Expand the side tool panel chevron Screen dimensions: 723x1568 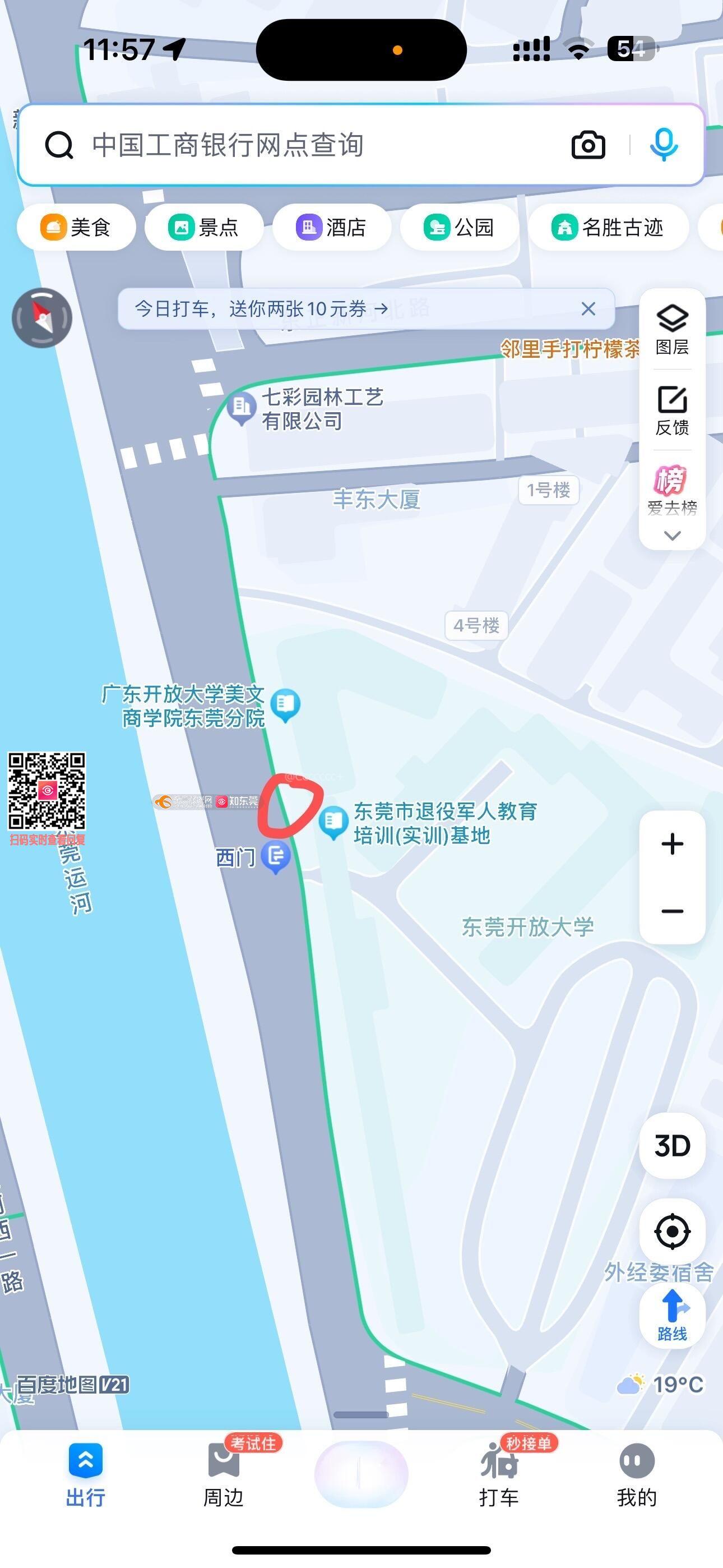pyautogui.click(x=672, y=536)
